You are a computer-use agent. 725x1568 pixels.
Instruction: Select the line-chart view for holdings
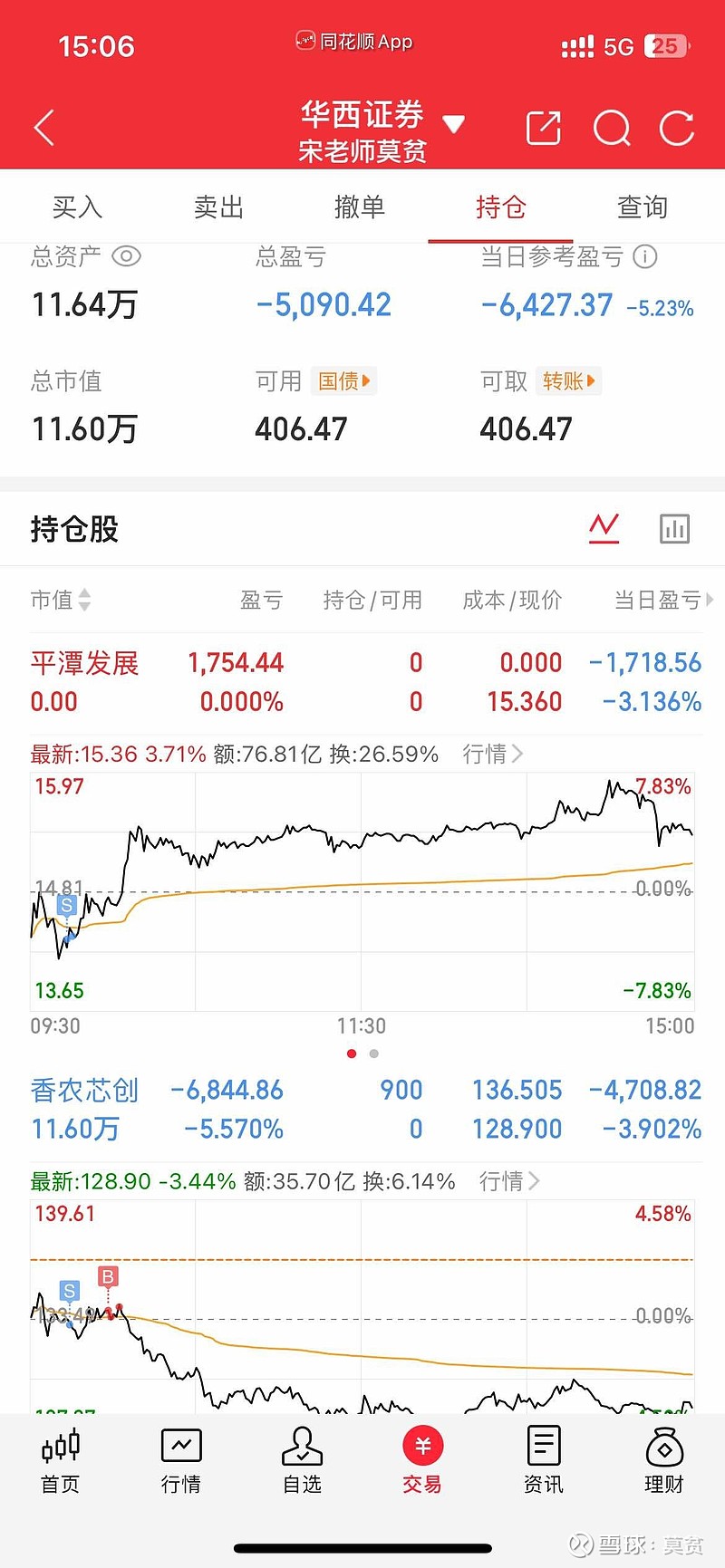pyautogui.click(x=604, y=528)
